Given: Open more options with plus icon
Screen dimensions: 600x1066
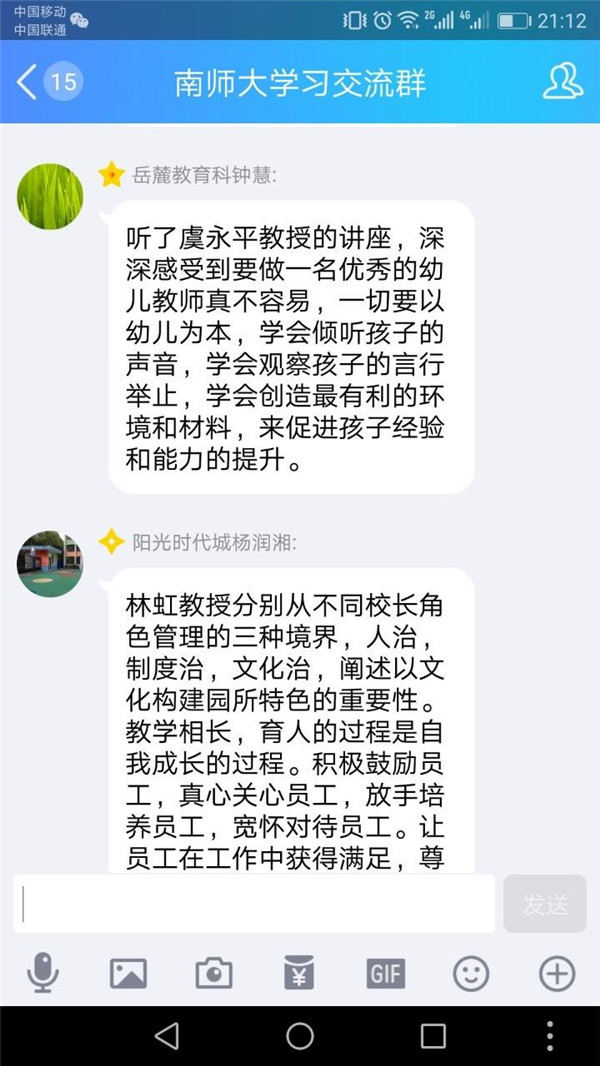Looking at the screenshot, I should point(557,972).
